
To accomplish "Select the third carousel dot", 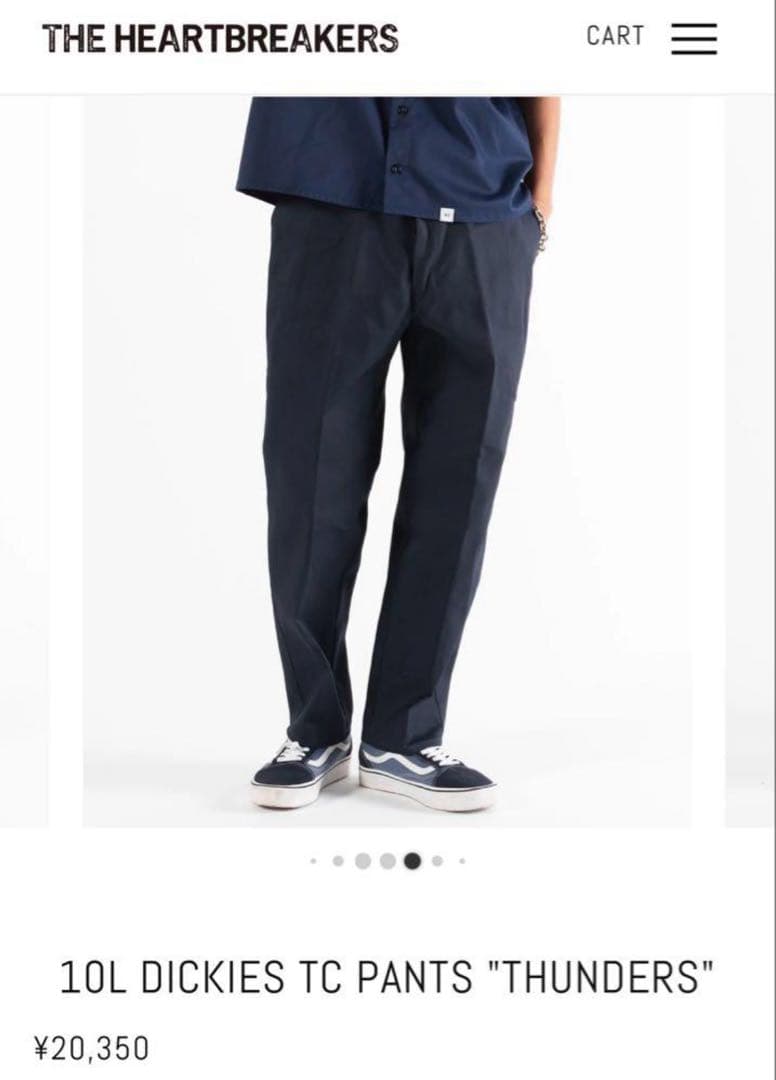I will click(x=363, y=860).
